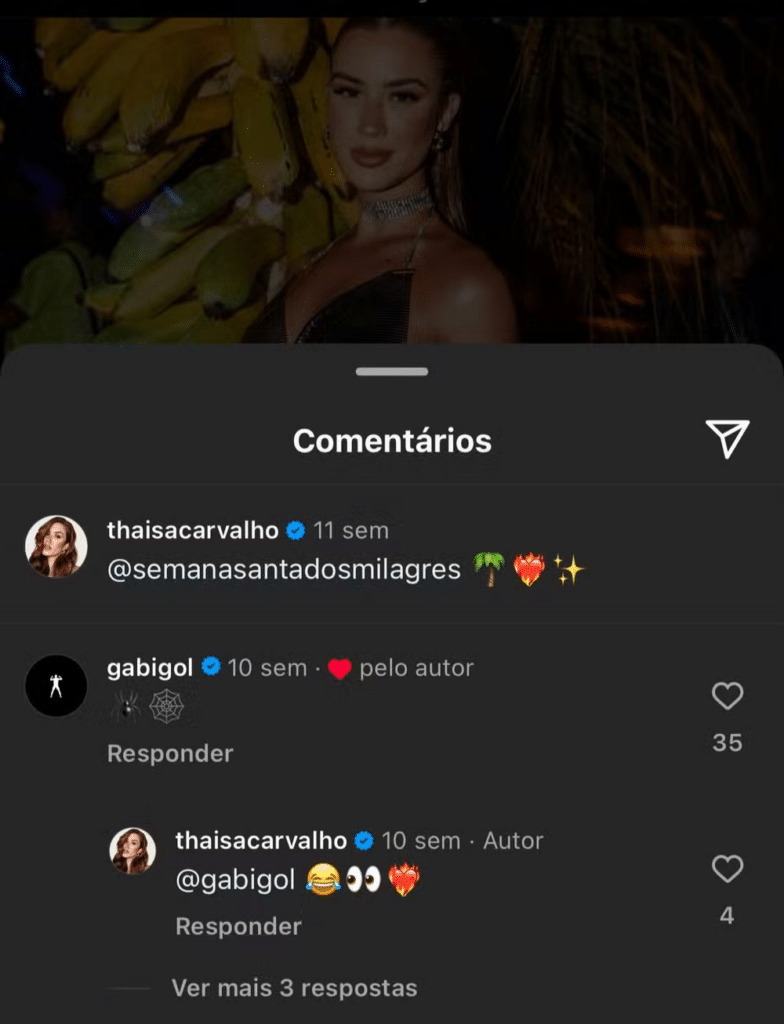The width and height of the screenshot is (784, 1024).
Task: Open the @semanasantadosmilagres mention
Action: tap(284, 570)
